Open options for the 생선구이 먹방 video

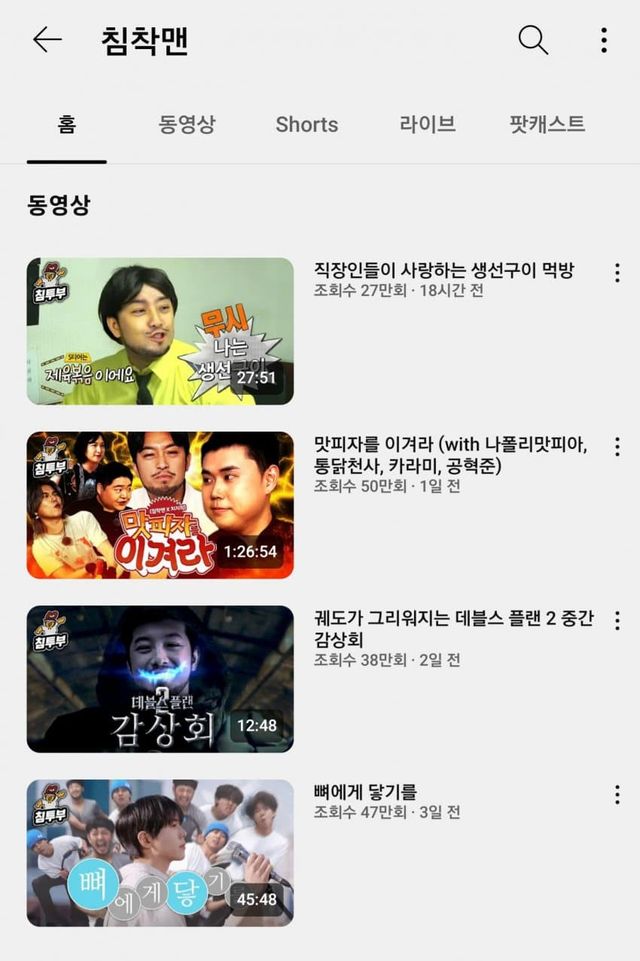(617, 273)
